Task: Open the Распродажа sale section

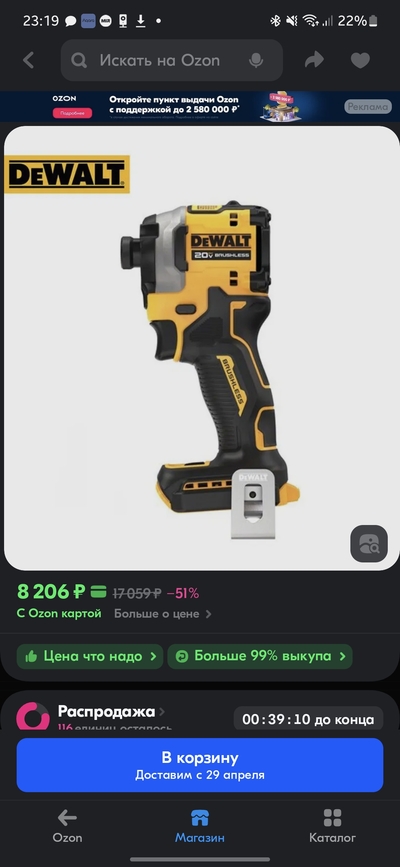Action: point(111,711)
